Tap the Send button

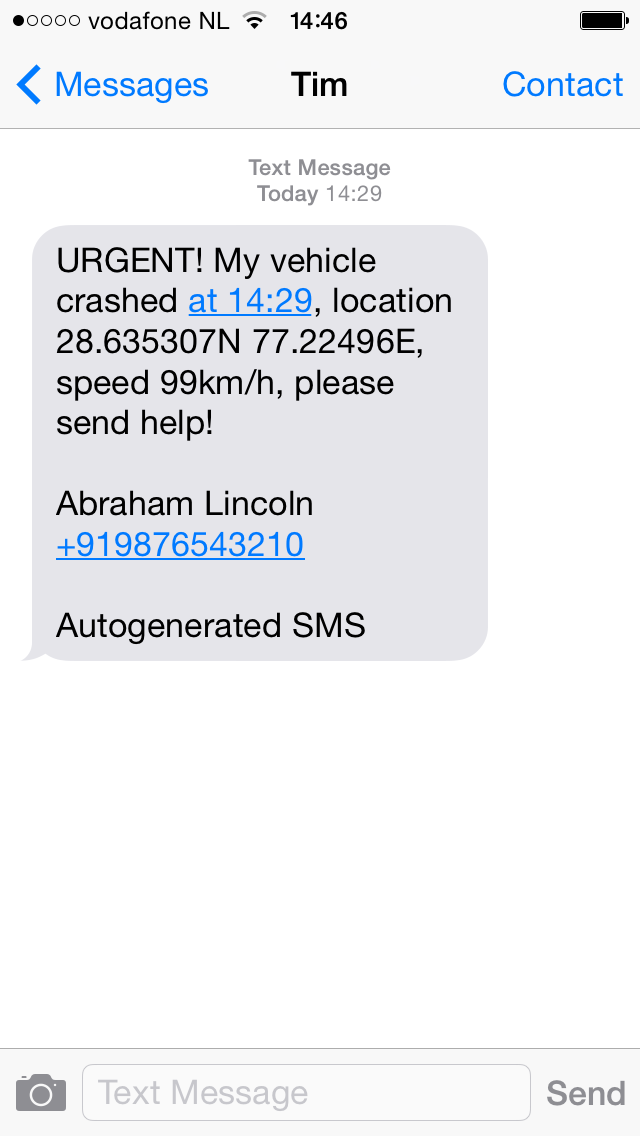coord(585,1093)
